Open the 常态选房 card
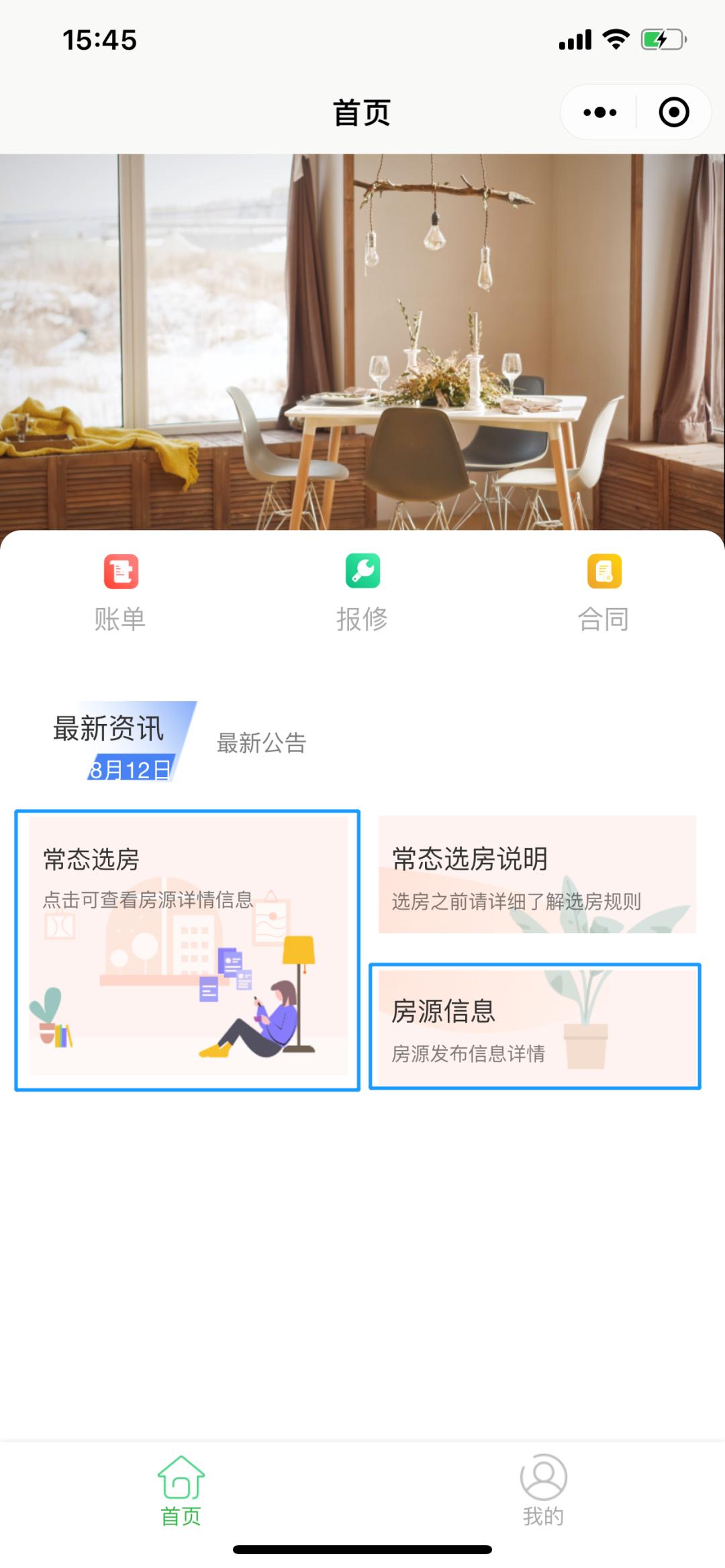Viewport: 725px width, 1568px height. pos(187,950)
